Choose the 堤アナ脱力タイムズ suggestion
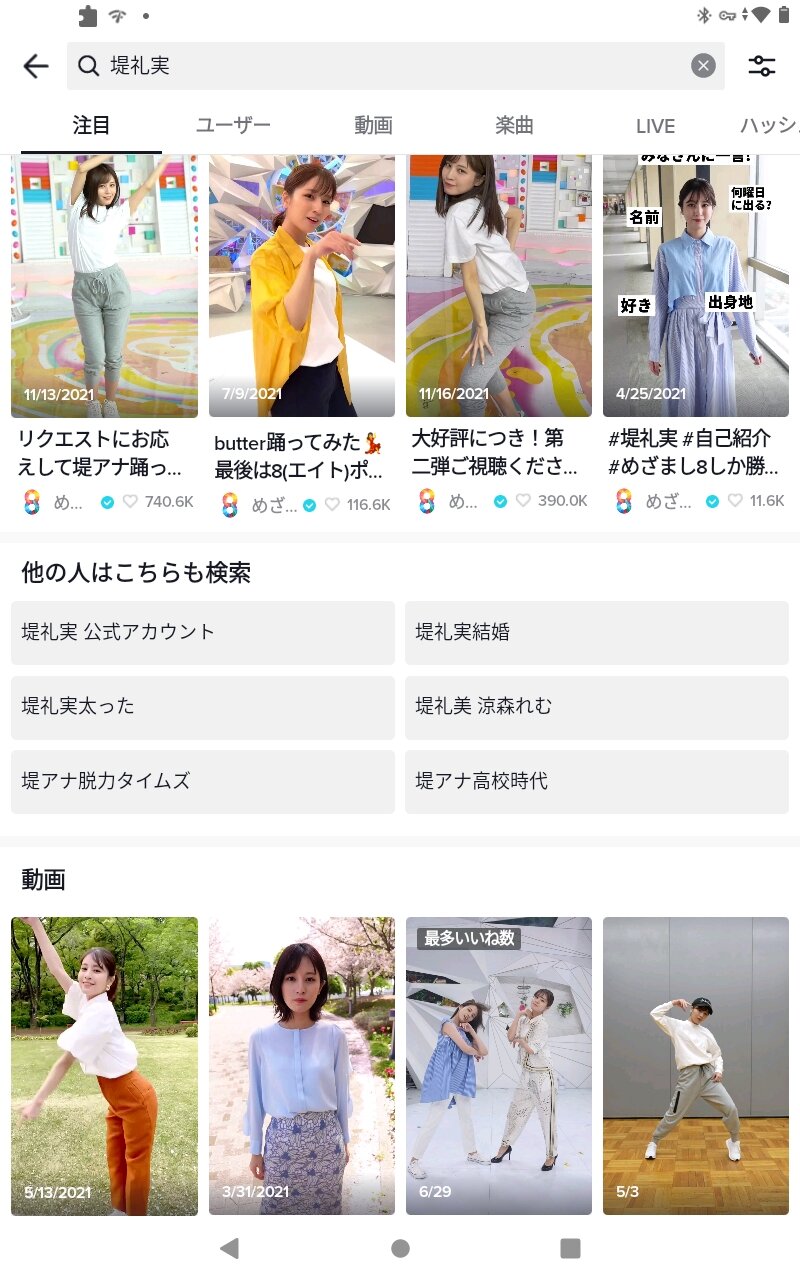800x1280 pixels. point(203,781)
